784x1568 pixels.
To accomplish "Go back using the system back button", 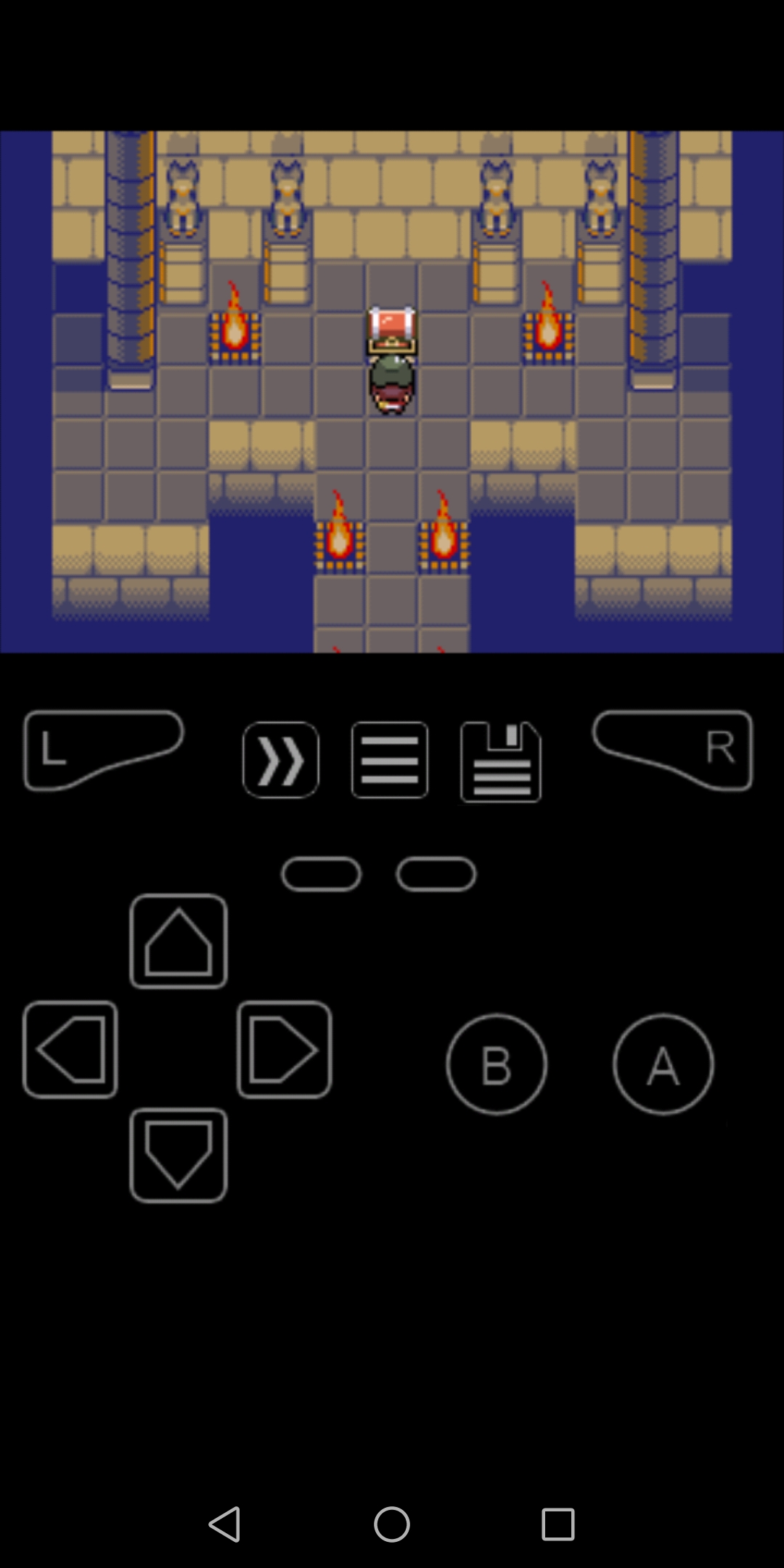I will (x=225, y=1524).
